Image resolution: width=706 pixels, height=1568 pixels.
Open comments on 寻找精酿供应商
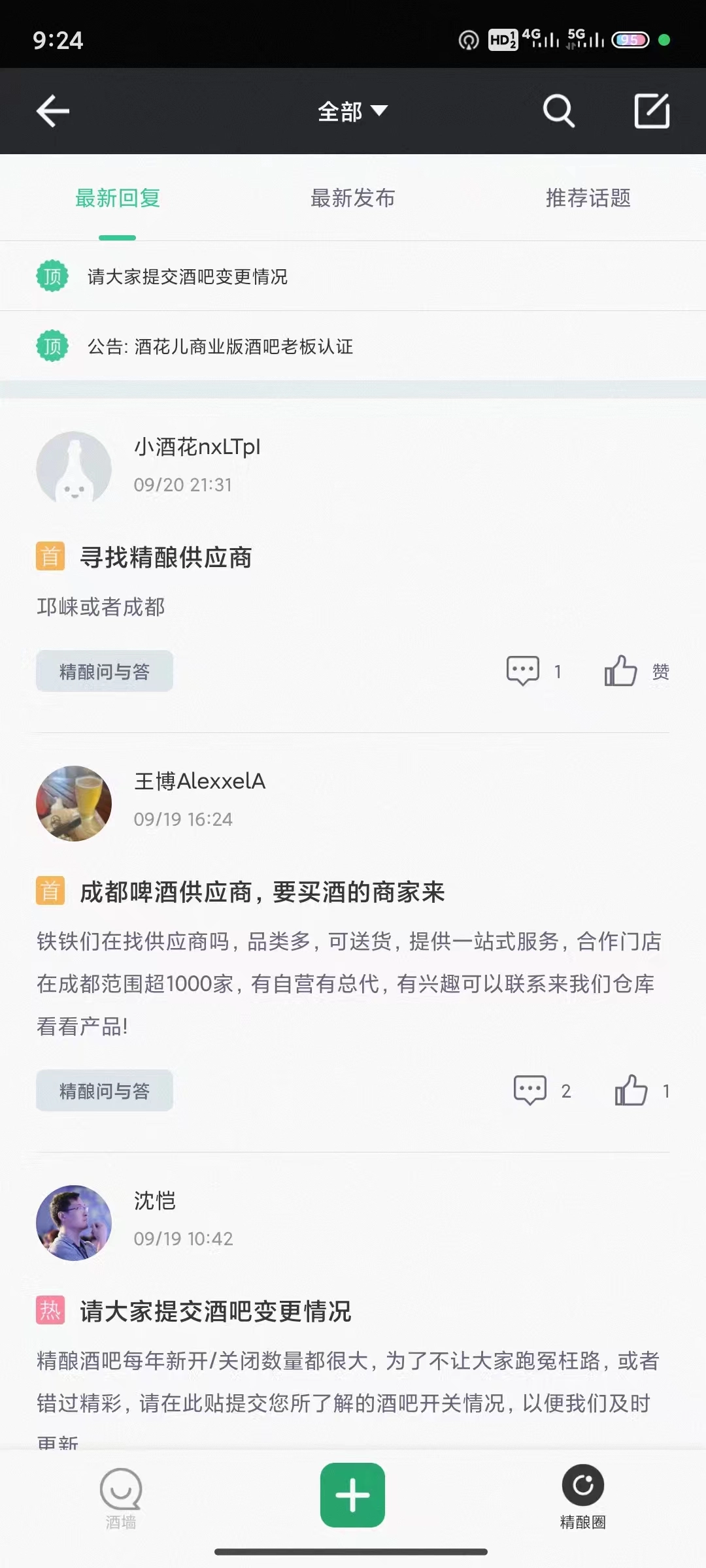[523, 671]
